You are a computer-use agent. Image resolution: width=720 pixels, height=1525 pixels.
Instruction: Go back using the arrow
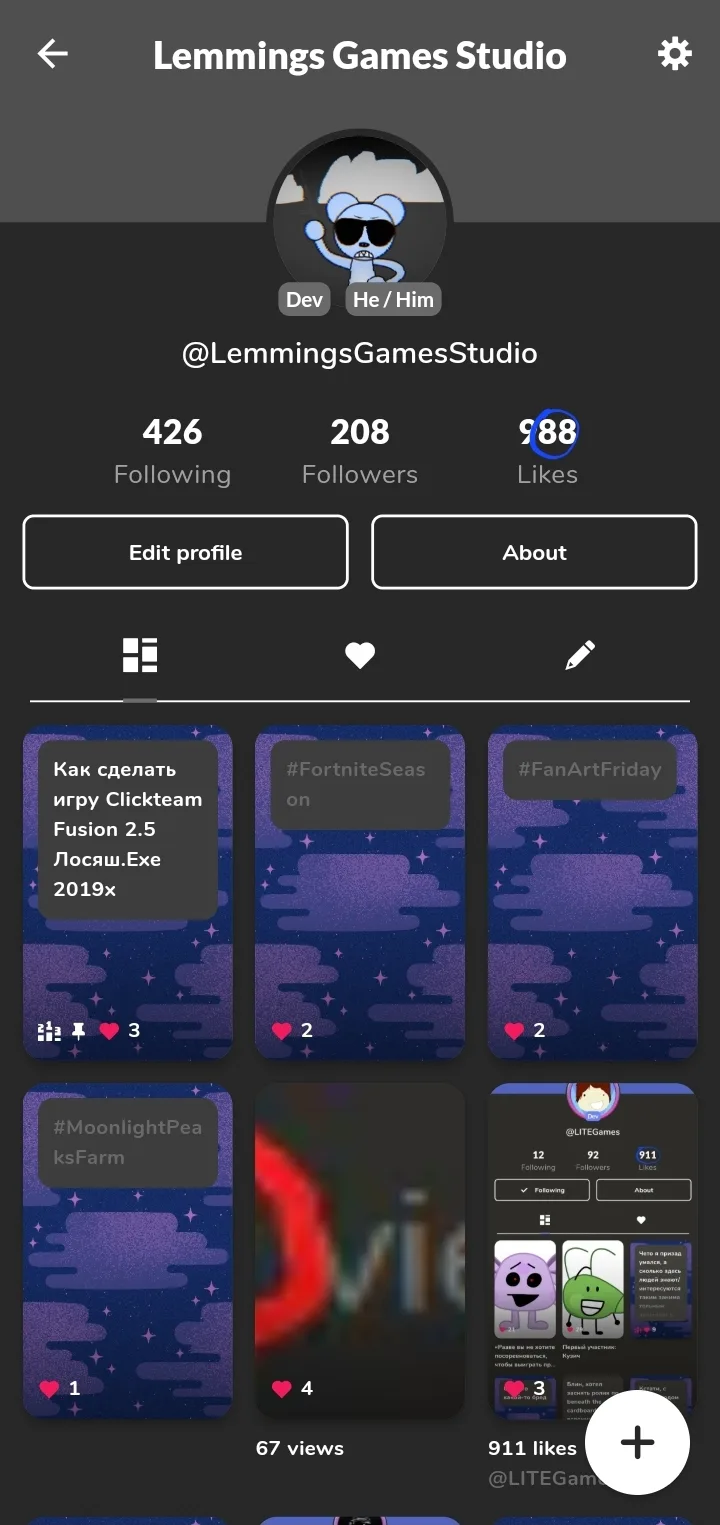point(52,54)
